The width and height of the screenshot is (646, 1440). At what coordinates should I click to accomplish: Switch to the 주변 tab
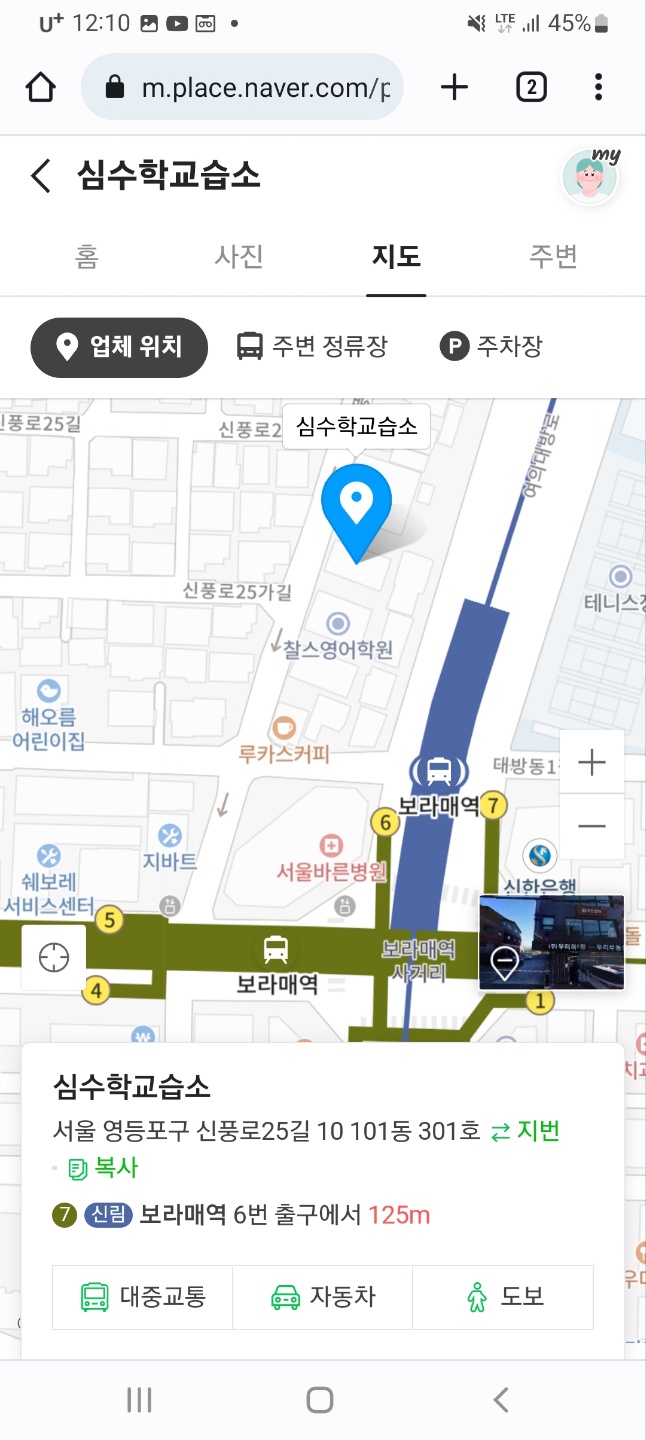pyautogui.click(x=553, y=257)
